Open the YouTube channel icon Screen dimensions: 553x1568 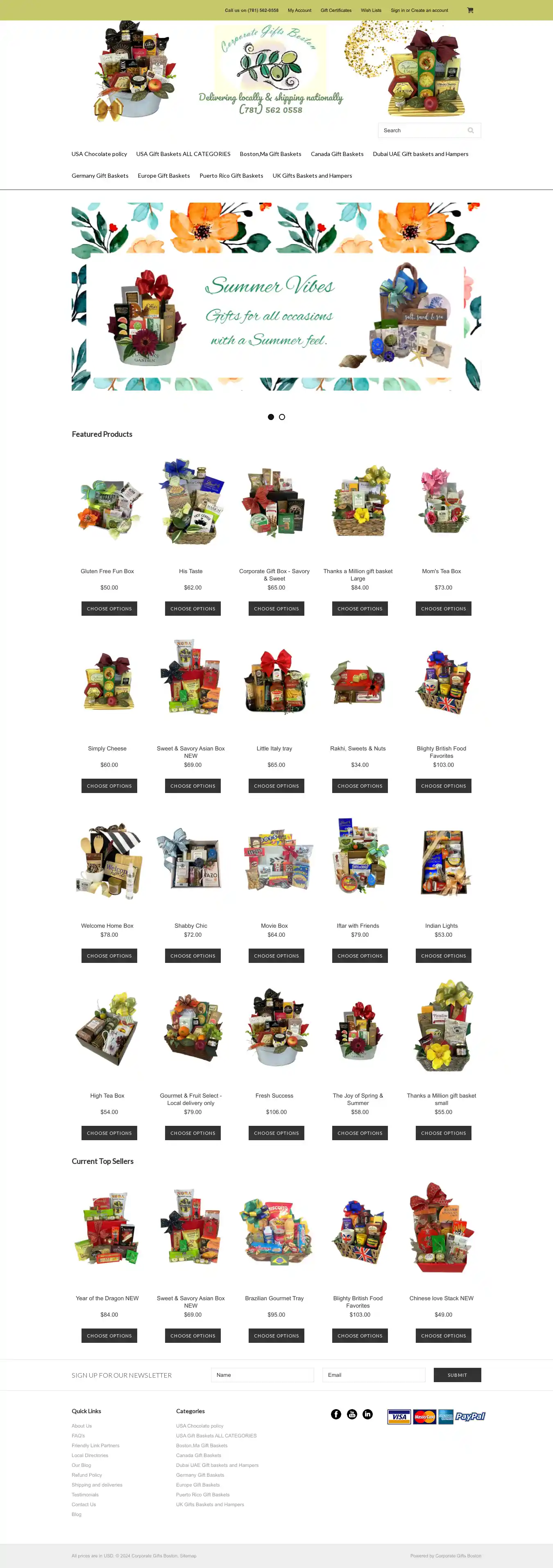(352, 1414)
